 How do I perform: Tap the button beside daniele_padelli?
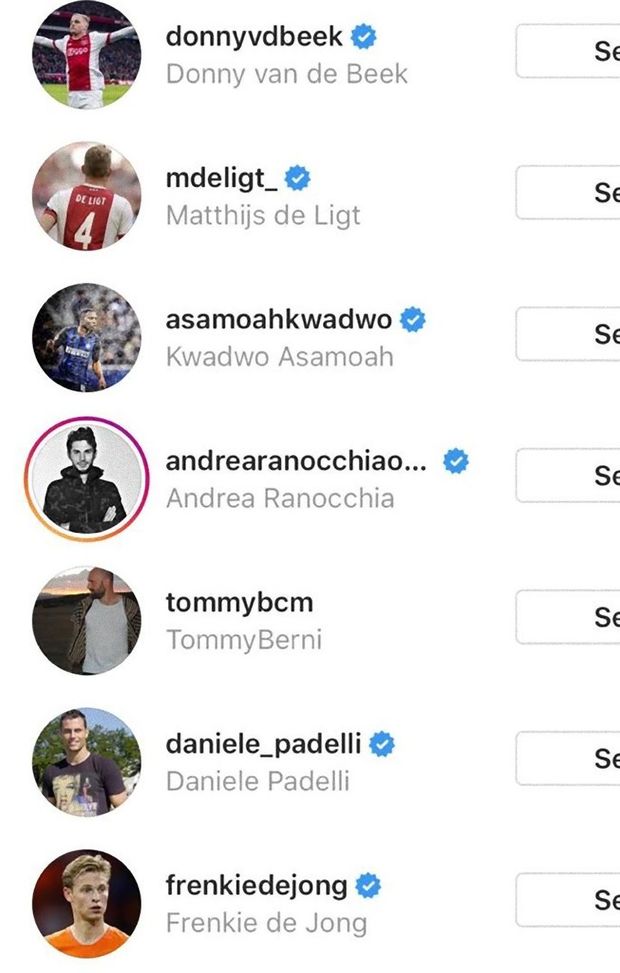coord(568,759)
